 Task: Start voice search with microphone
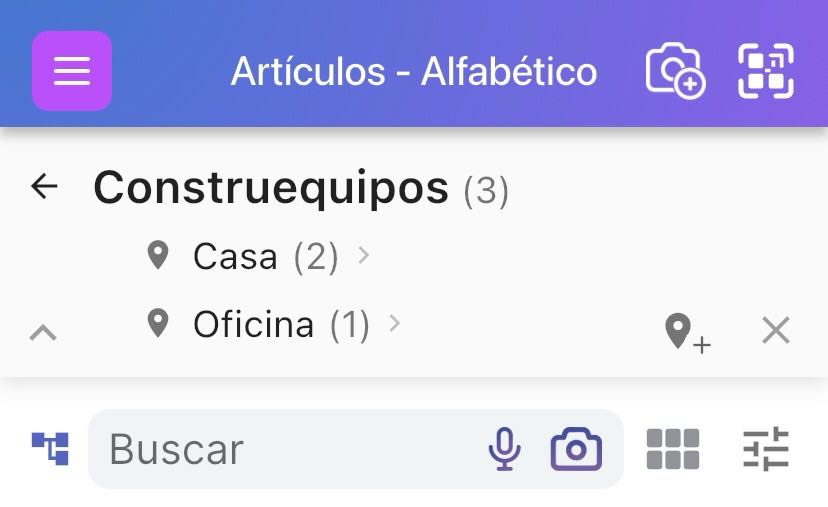(x=505, y=449)
